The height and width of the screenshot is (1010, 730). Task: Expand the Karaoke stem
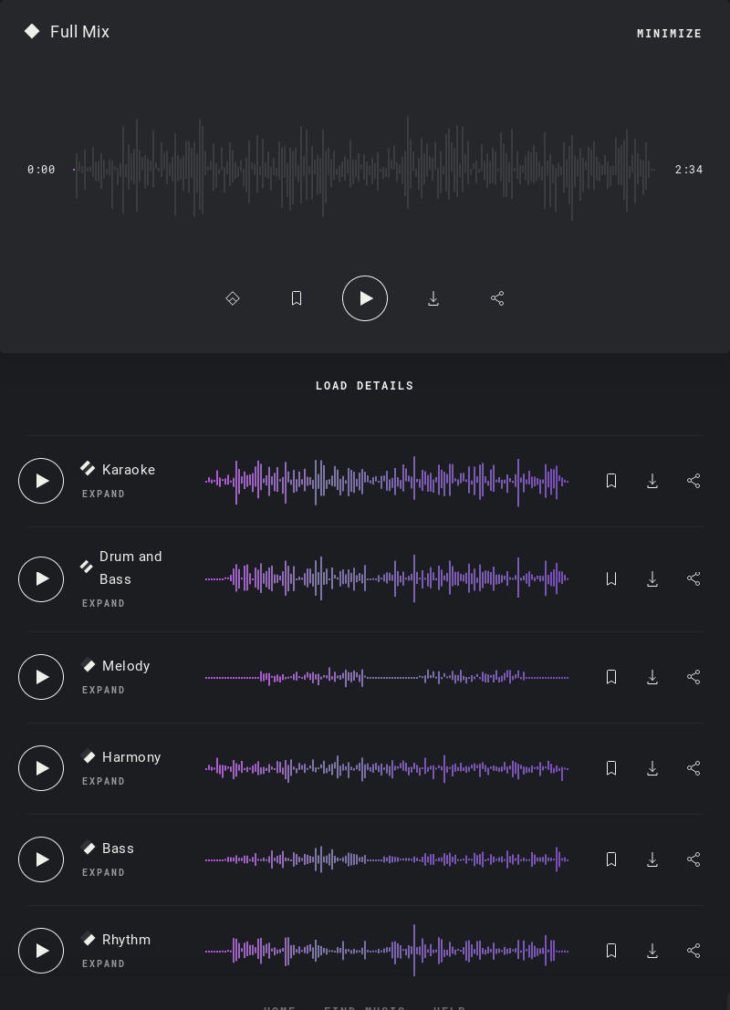(103, 494)
